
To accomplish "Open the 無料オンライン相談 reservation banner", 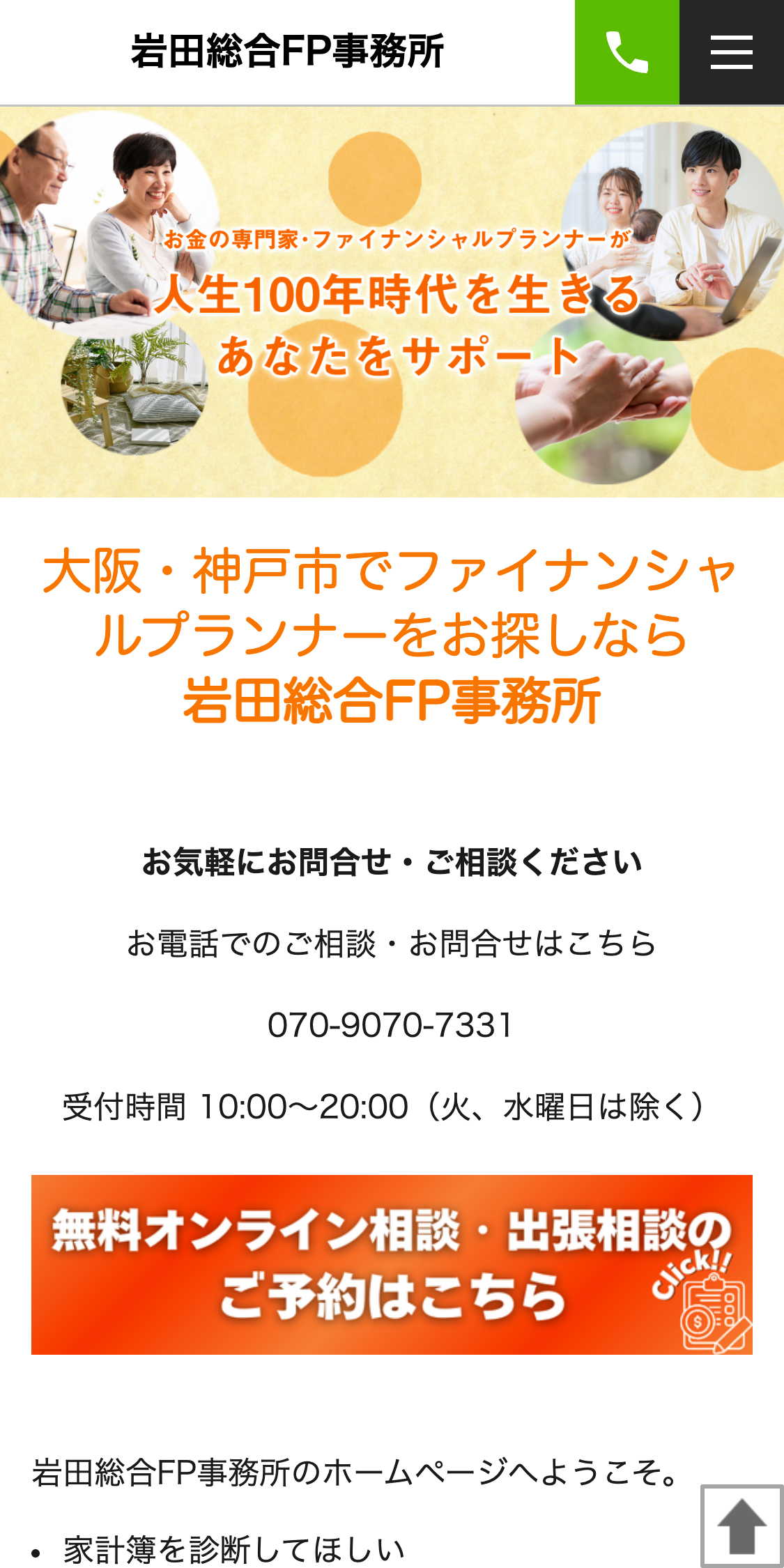I will [x=392, y=1264].
